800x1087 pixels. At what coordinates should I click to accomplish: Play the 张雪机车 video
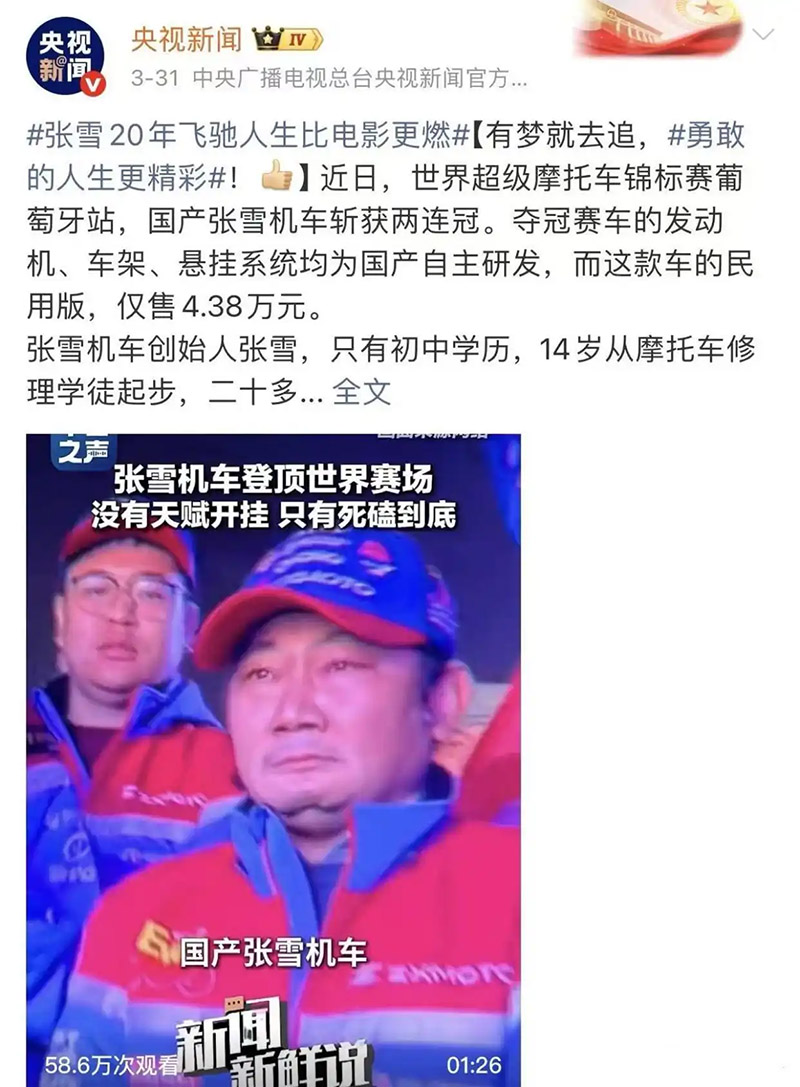[273, 760]
